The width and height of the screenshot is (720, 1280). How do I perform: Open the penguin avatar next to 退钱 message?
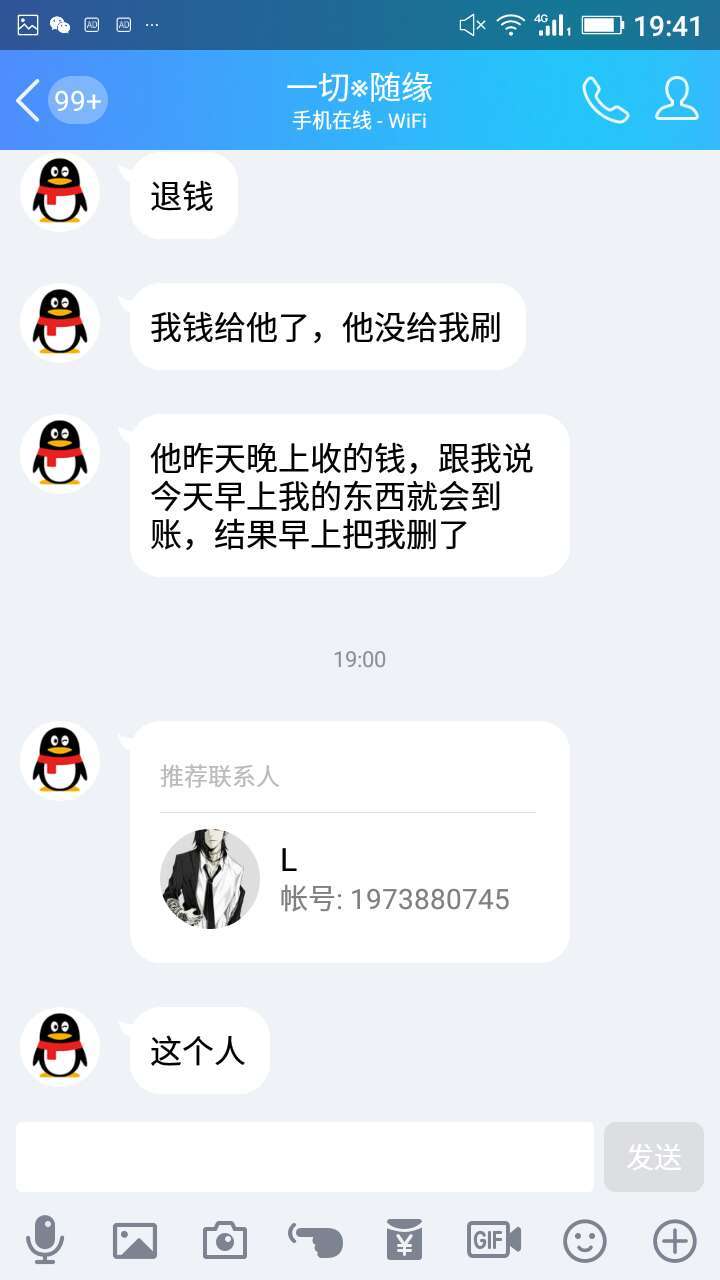(59, 193)
